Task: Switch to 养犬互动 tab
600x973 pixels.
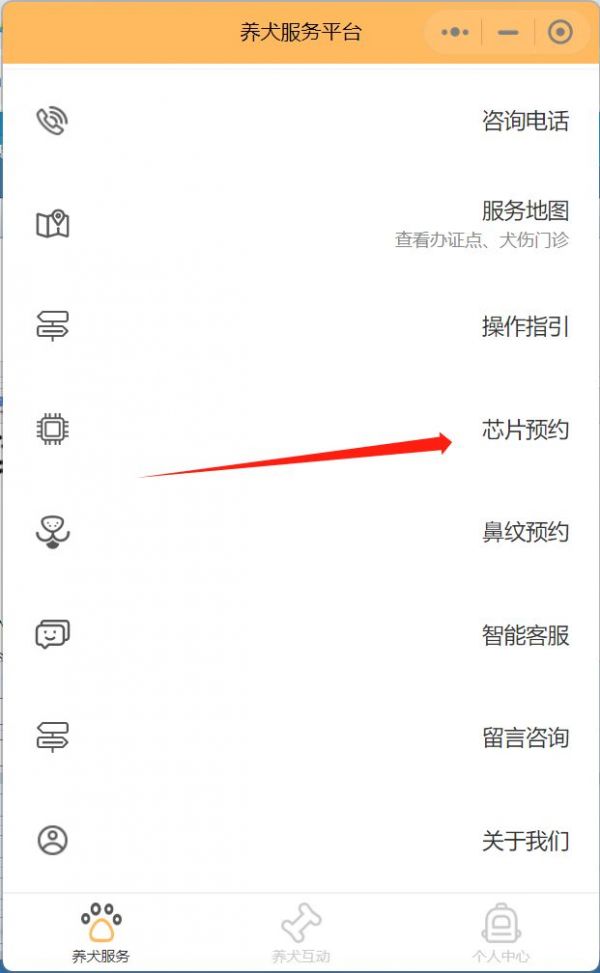Action: tap(300, 932)
